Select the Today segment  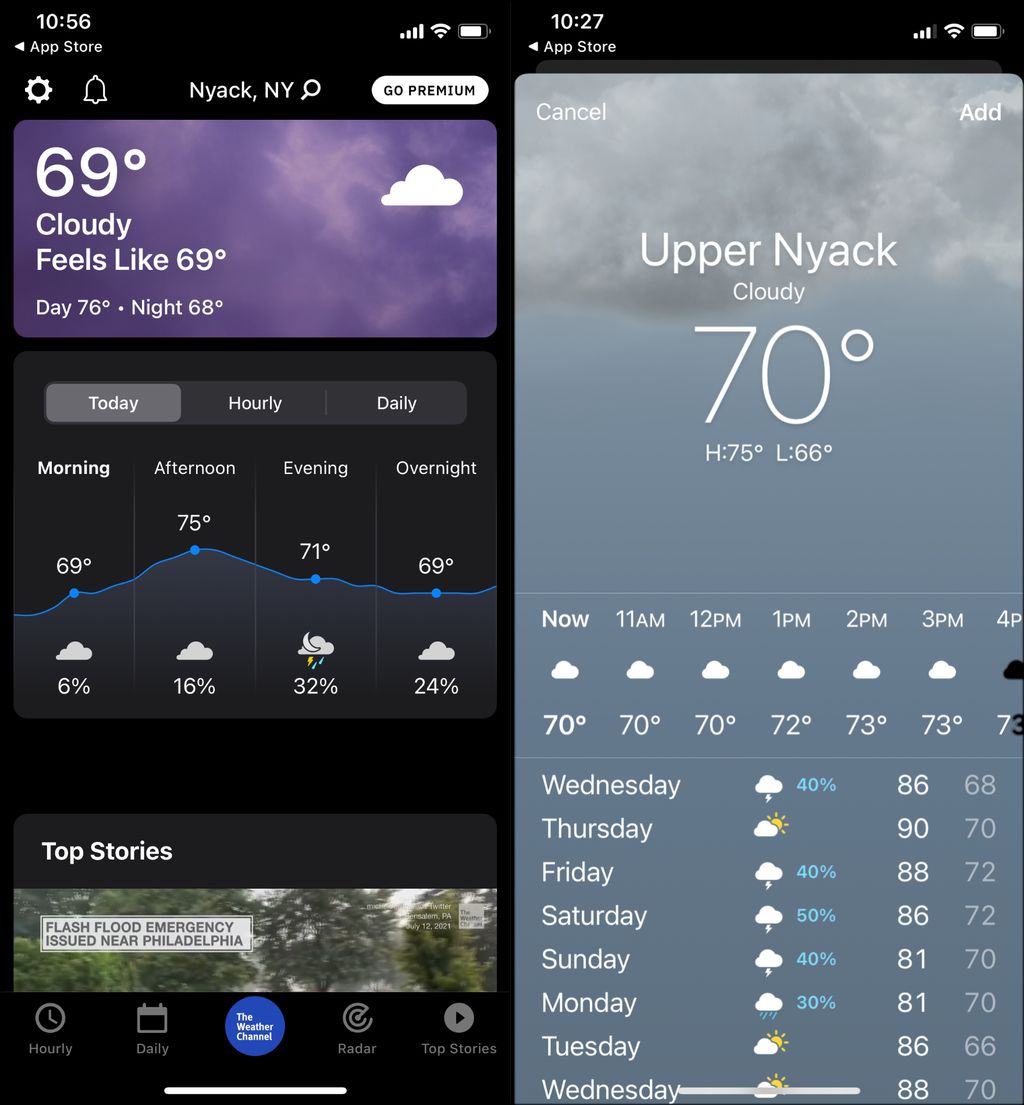pos(113,403)
